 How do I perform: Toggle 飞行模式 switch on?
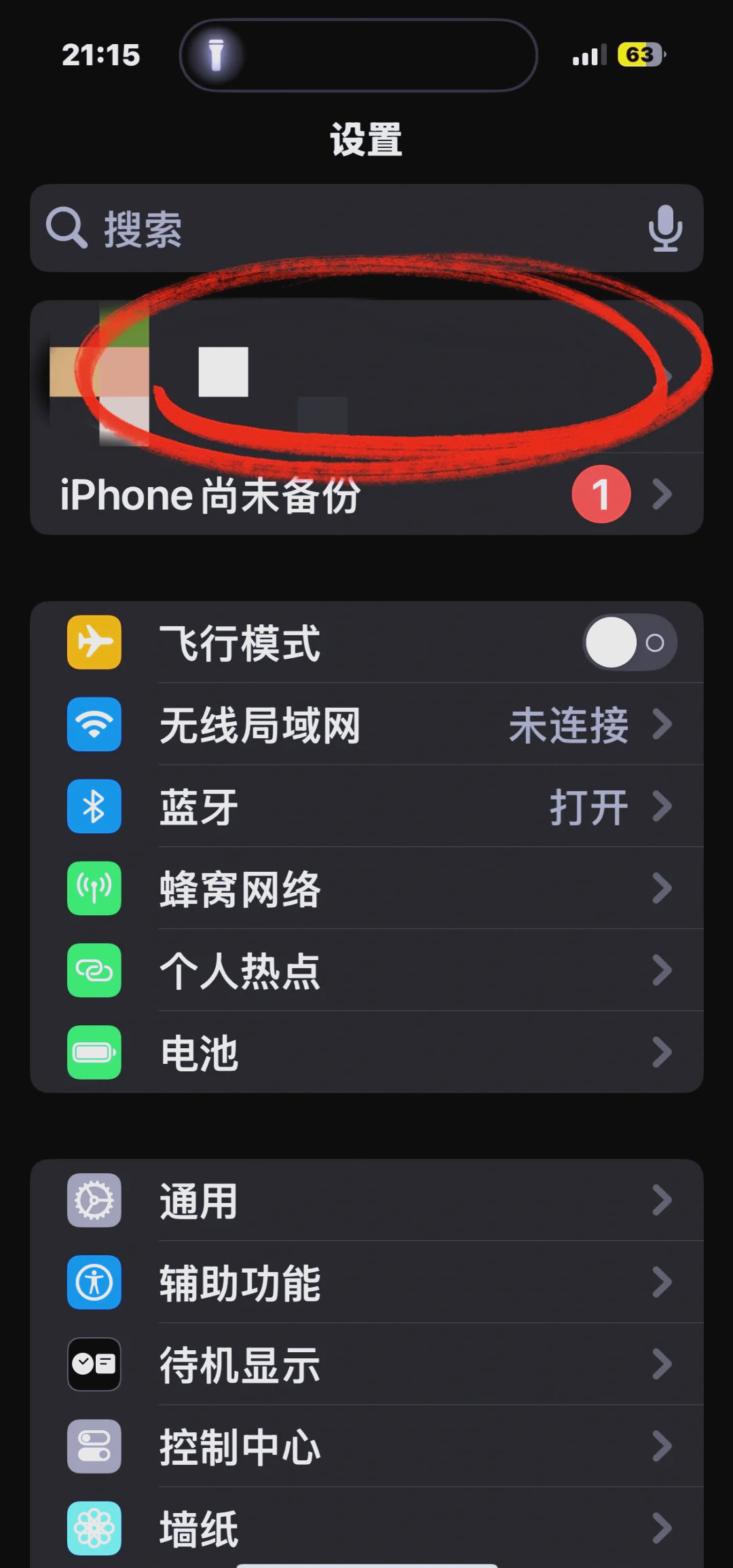[629, 643]
